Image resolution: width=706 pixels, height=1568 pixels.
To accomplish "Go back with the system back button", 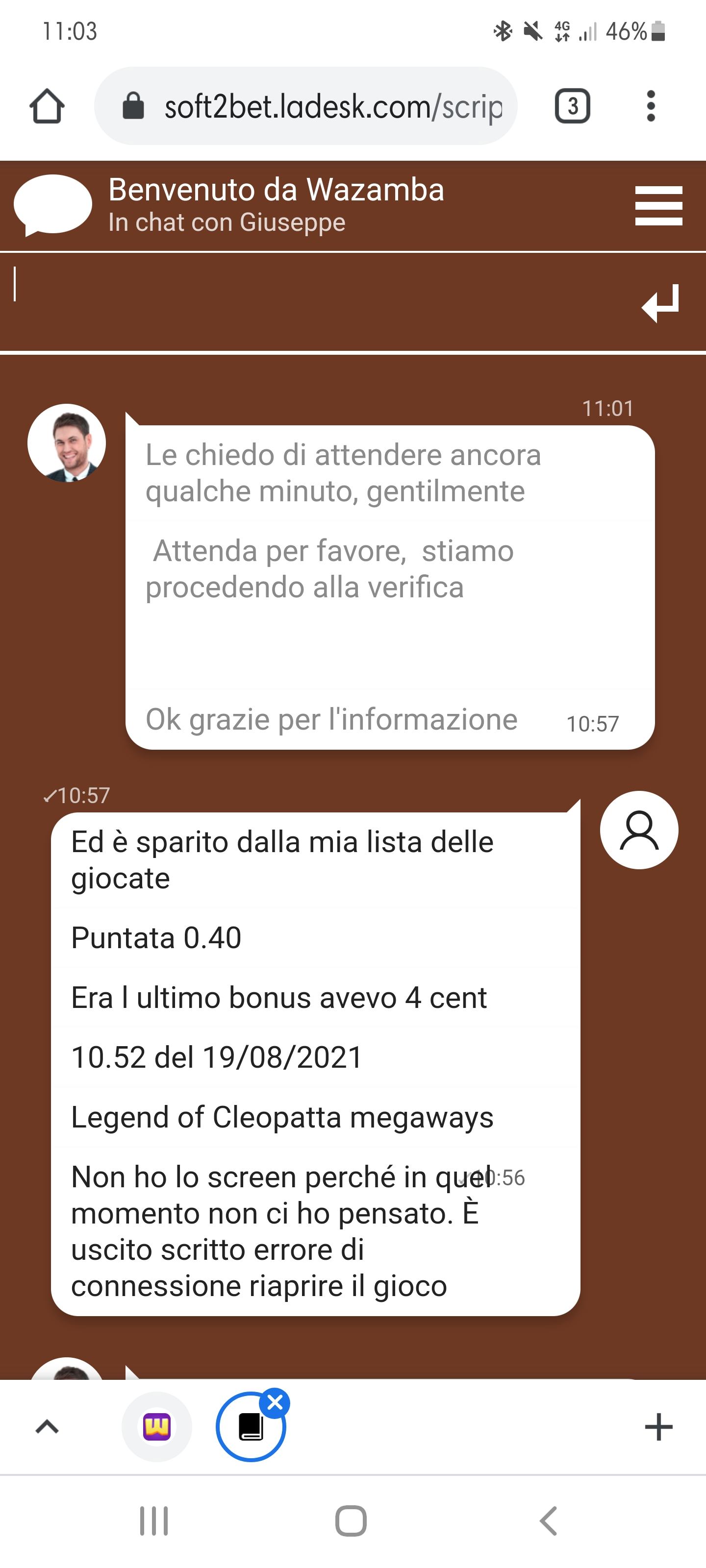I will click(548, 1520).
